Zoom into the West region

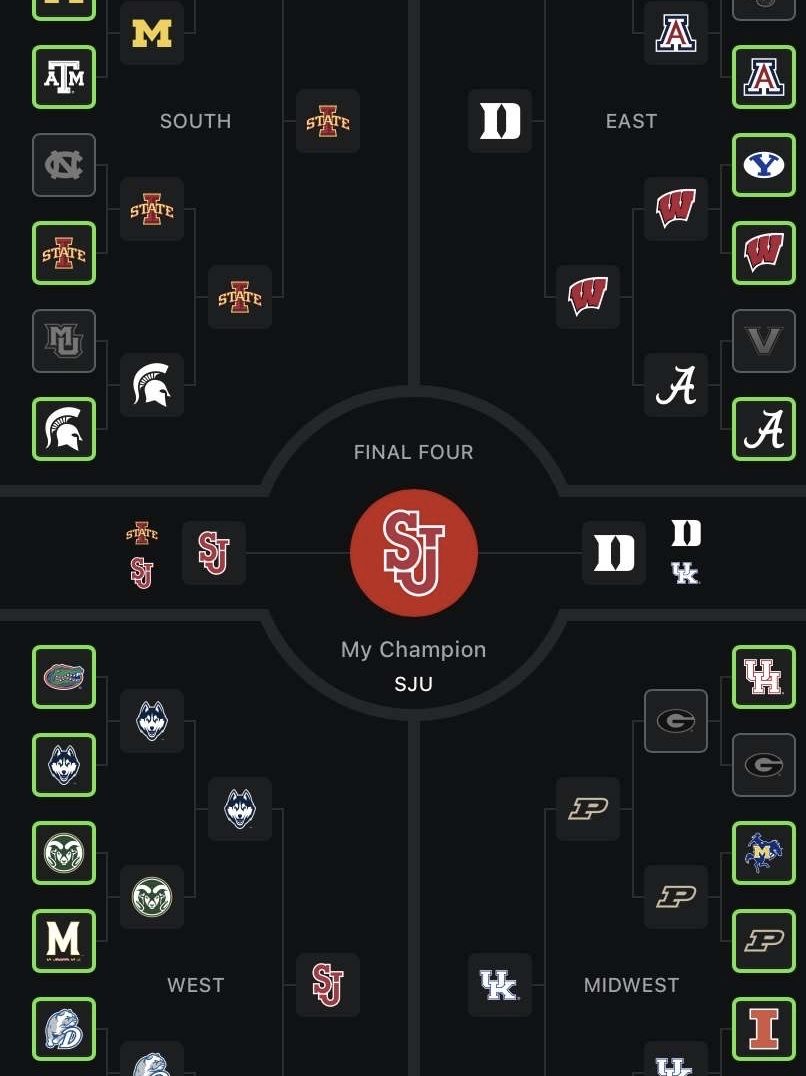point(195,985)
